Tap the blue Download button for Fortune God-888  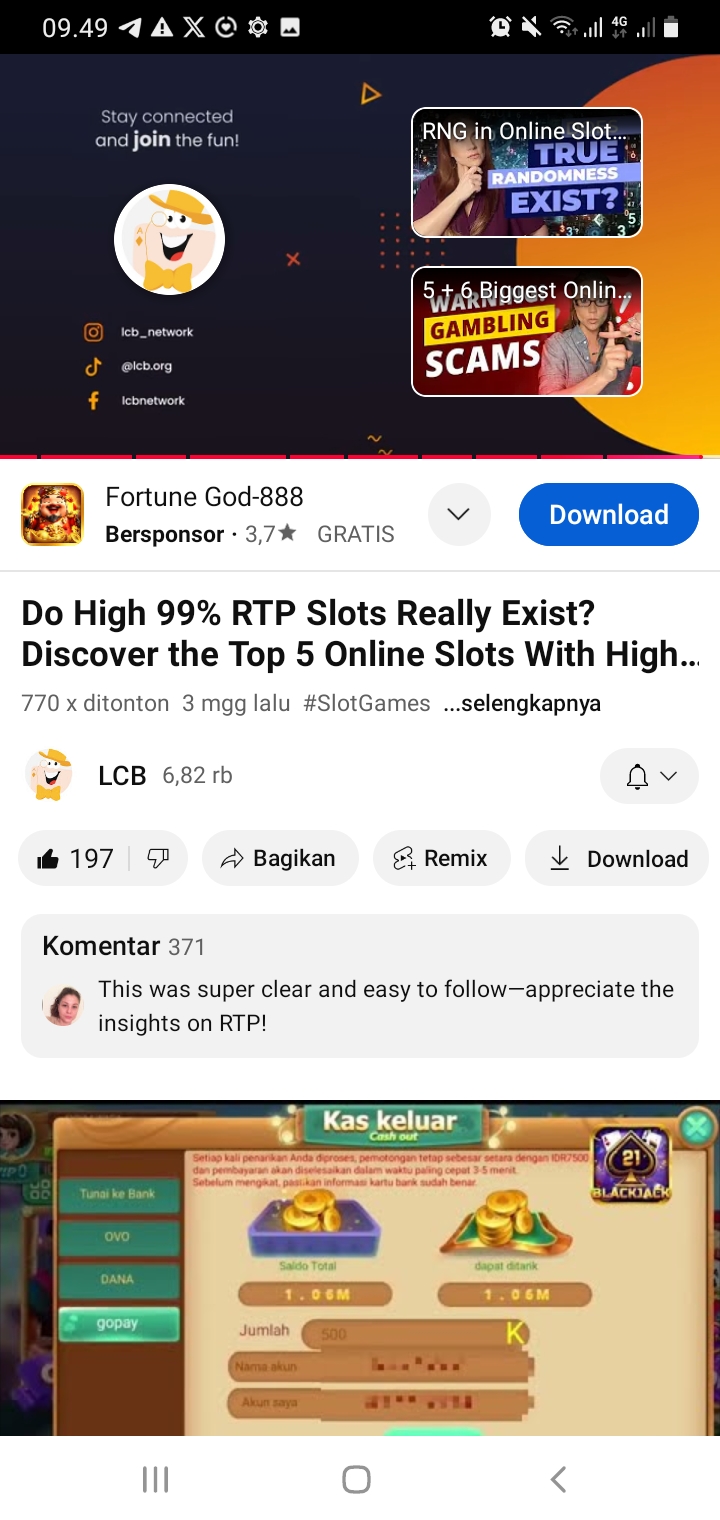point(608,515)
